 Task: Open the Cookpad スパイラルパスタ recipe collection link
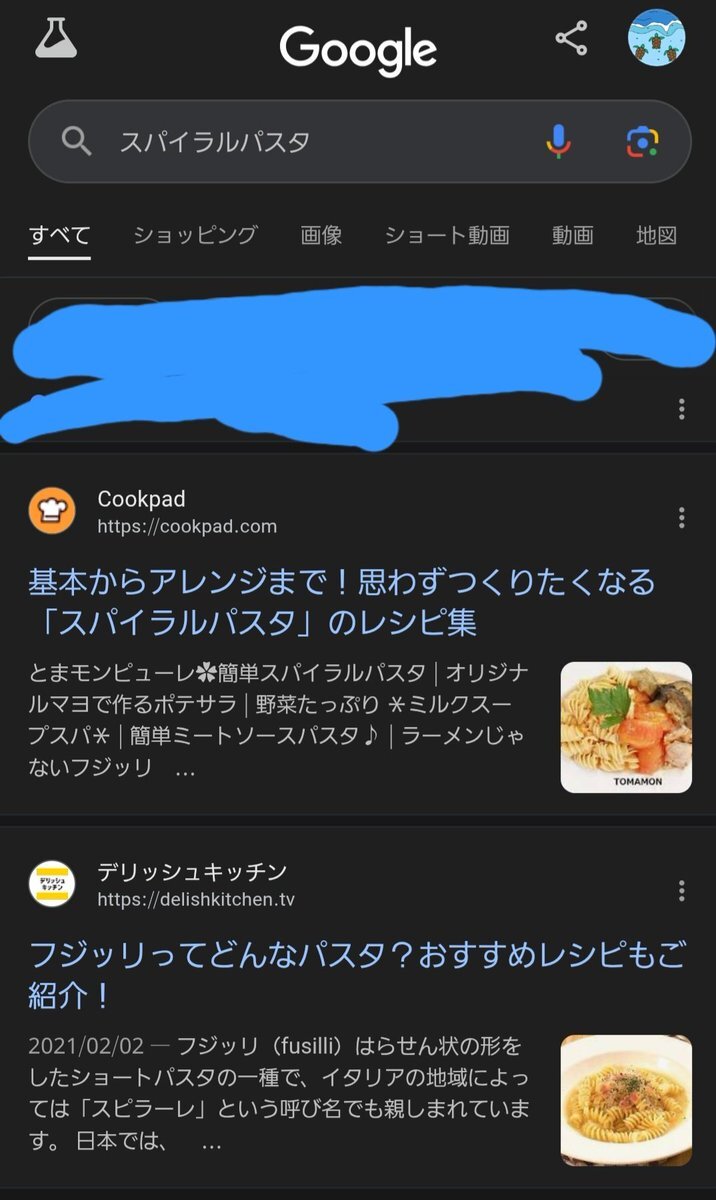pos(341,602)
